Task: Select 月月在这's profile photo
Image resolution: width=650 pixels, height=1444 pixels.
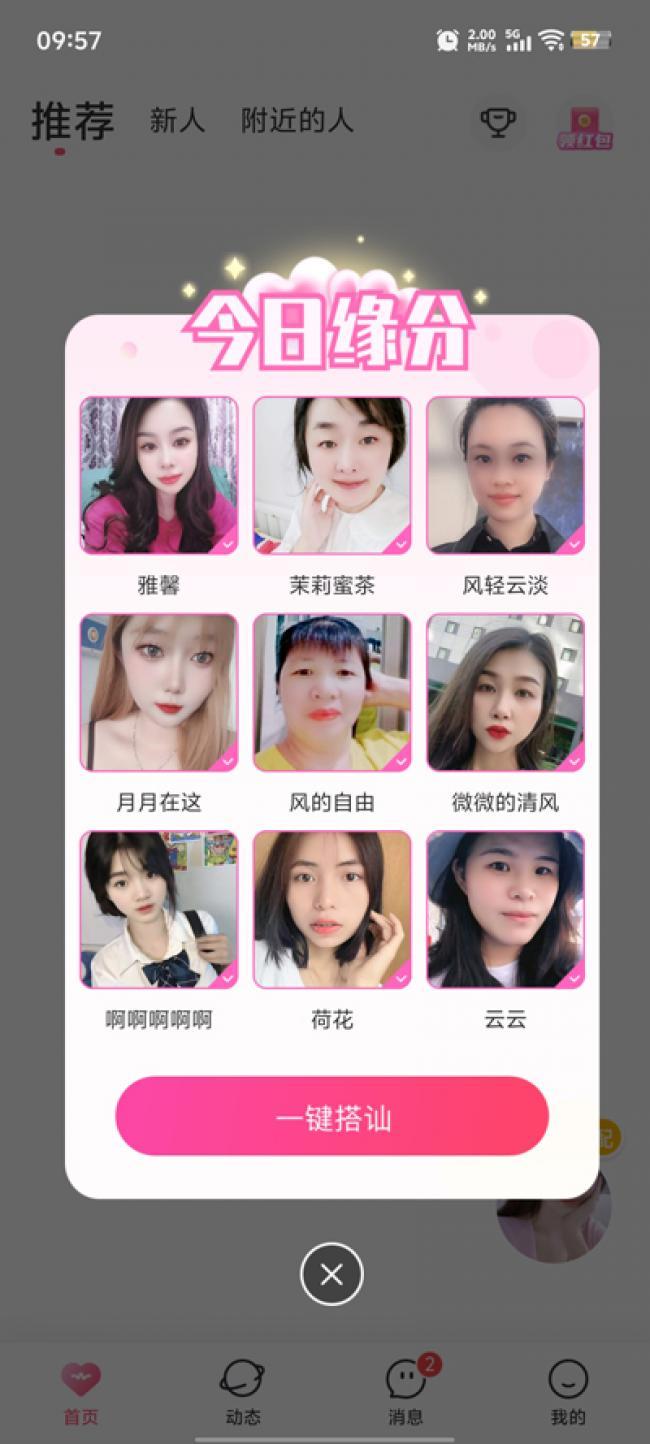Action: click(159, 692)
